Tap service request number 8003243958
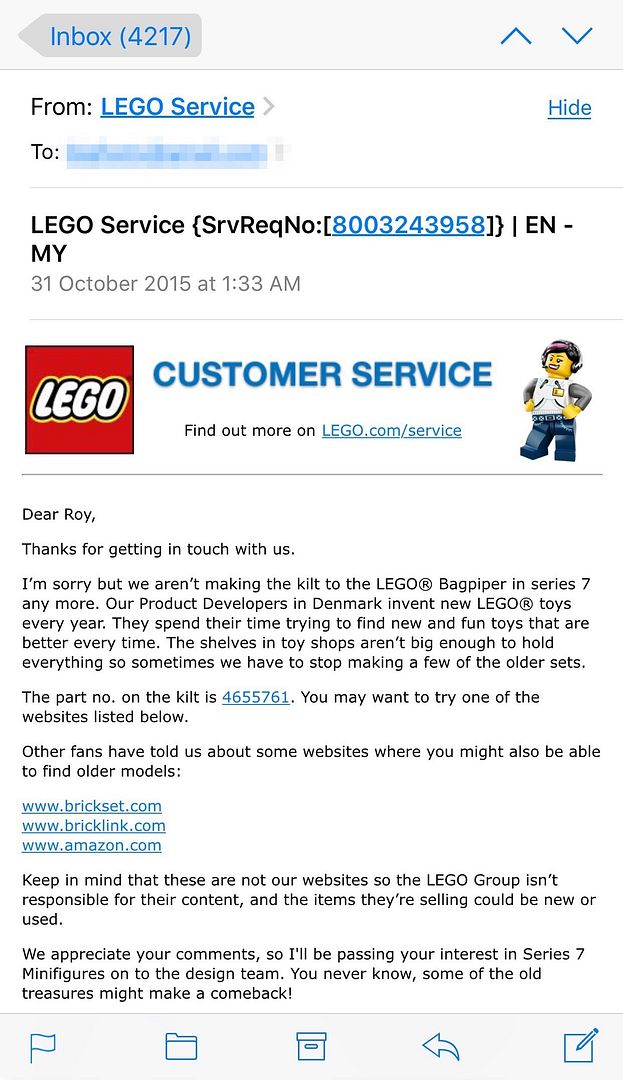Screen dimensions: 623x1080 (x=409, y=225)
